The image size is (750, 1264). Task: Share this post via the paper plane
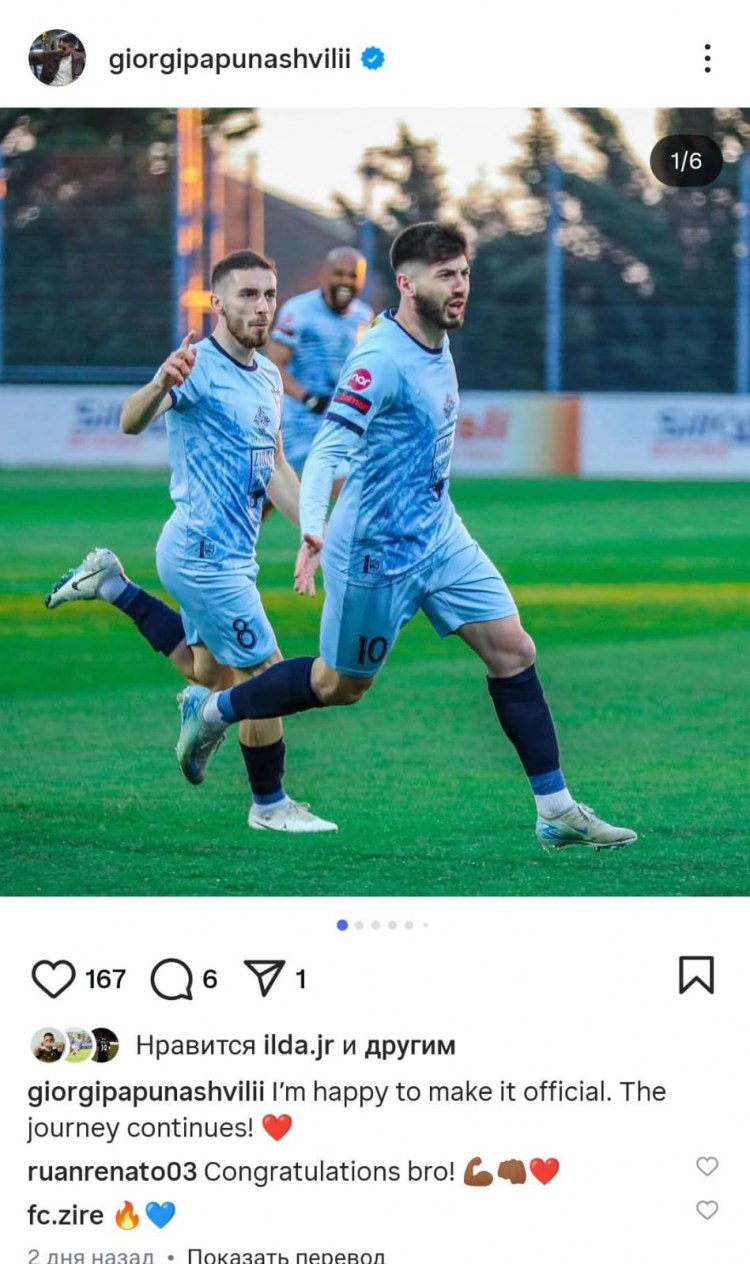[266, 978]
